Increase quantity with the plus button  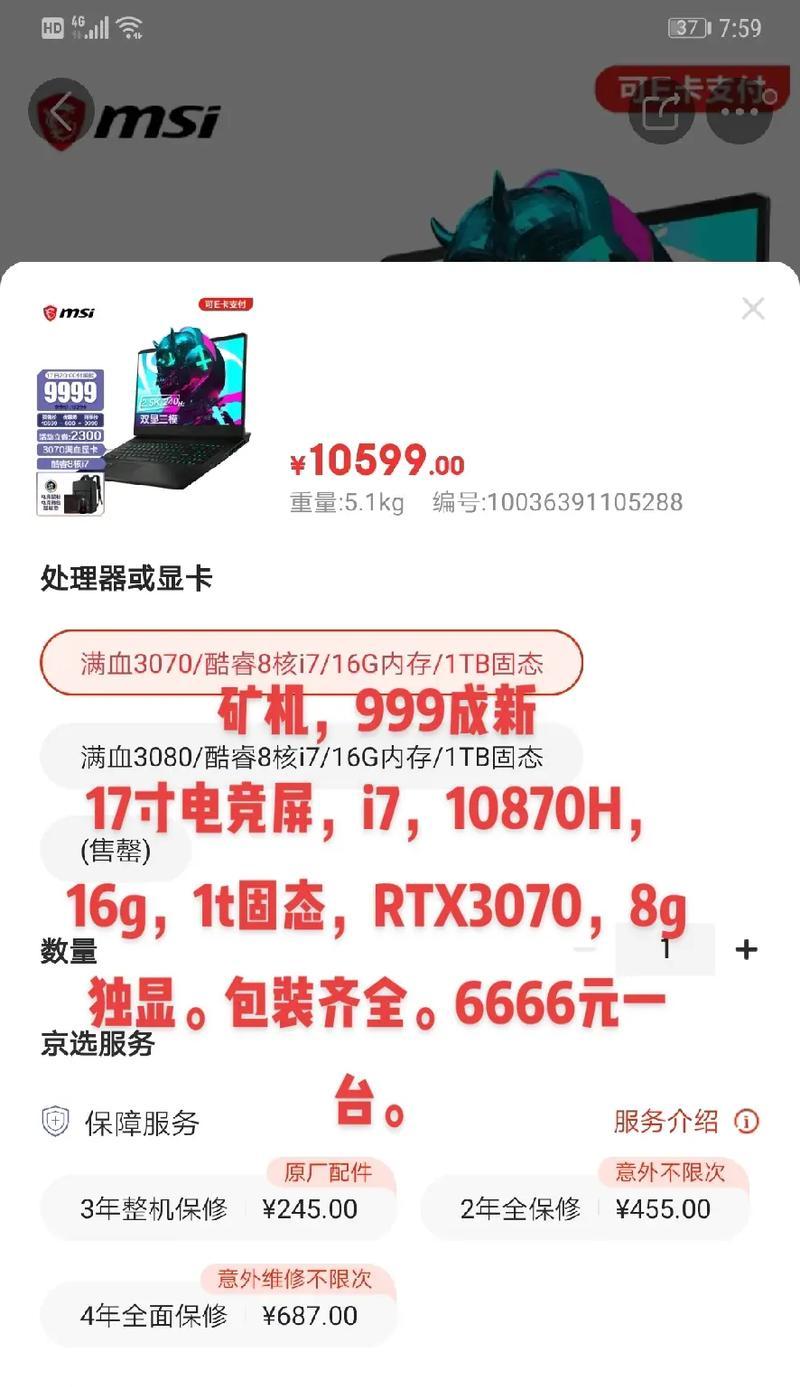(746, 950)
